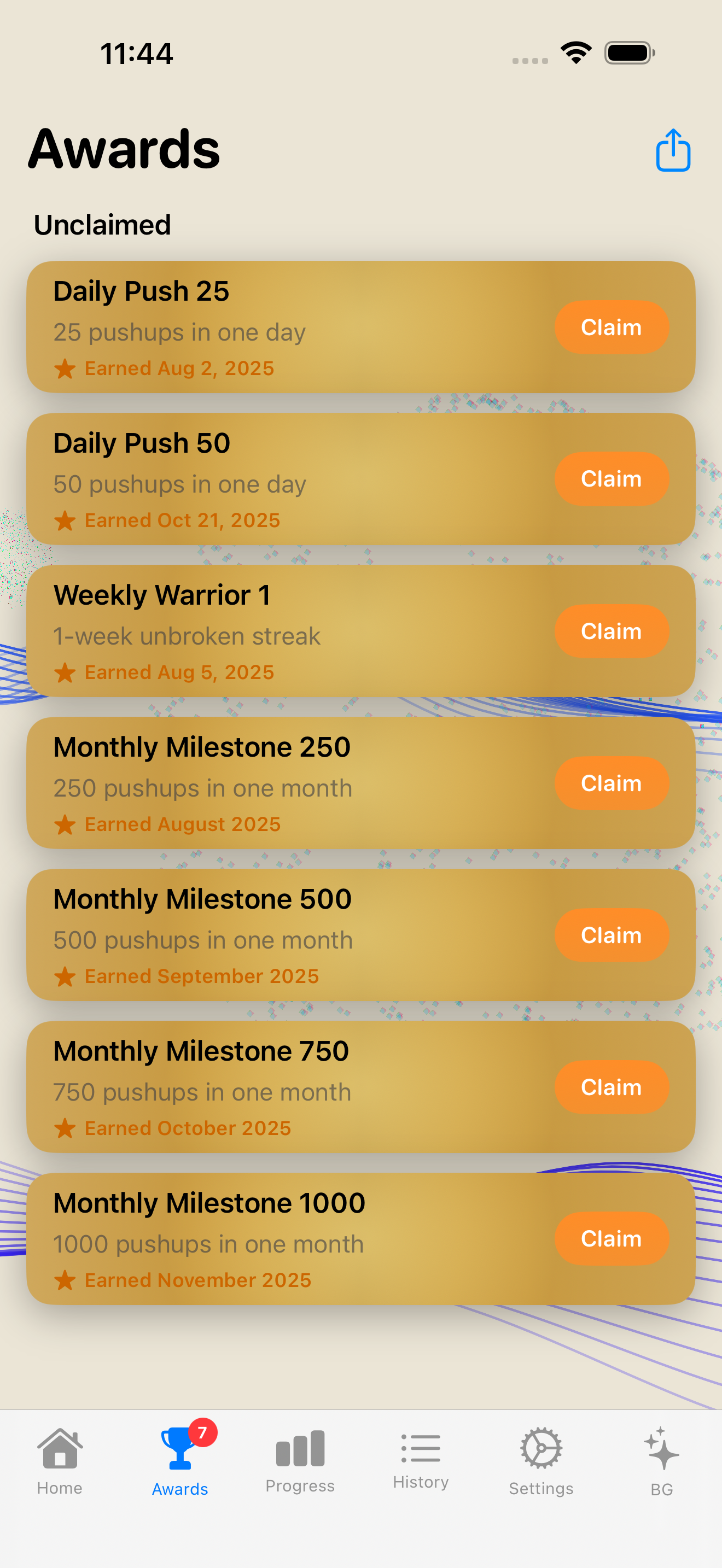Claim the Daily Push 25 award
The height and width of the screenshot is (1568, 722).
[611, 327]
